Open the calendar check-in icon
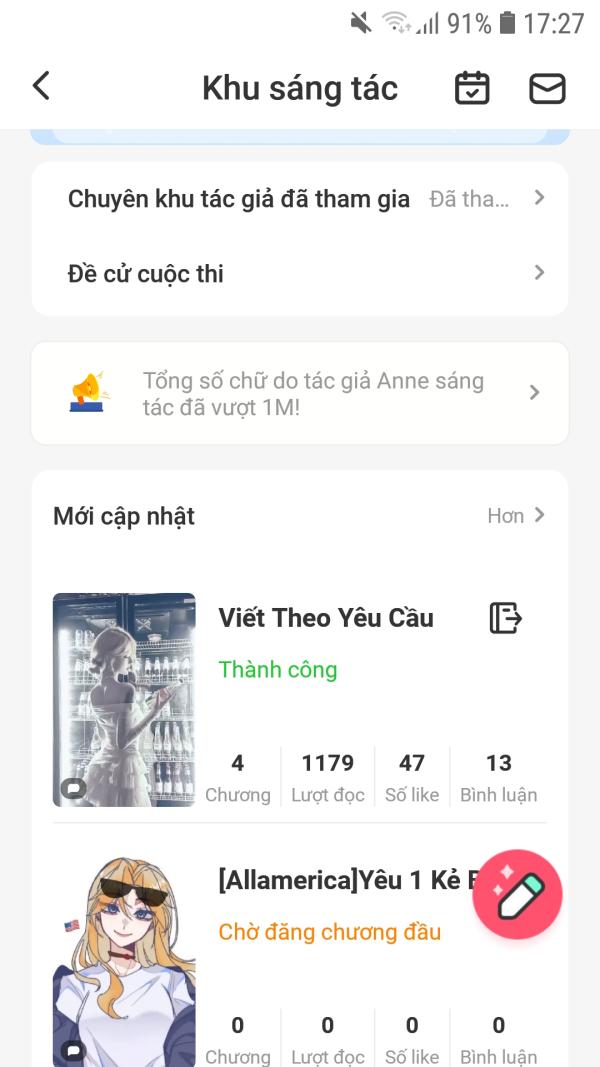The width and height of the screenshot is (600, 1067). pos(472,88)
